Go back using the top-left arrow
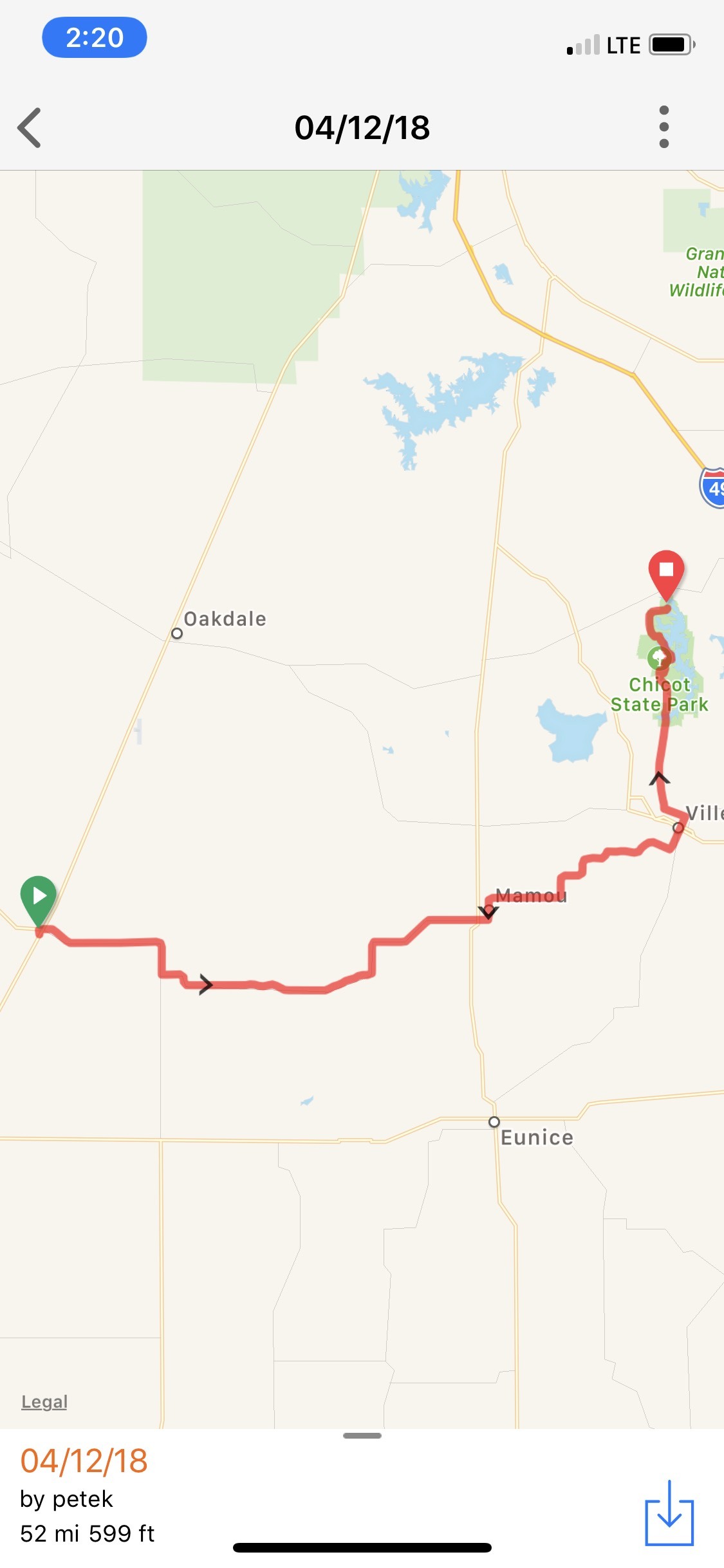The height and width of the screenshot is (1568, 724). click(x=30, y=127)
